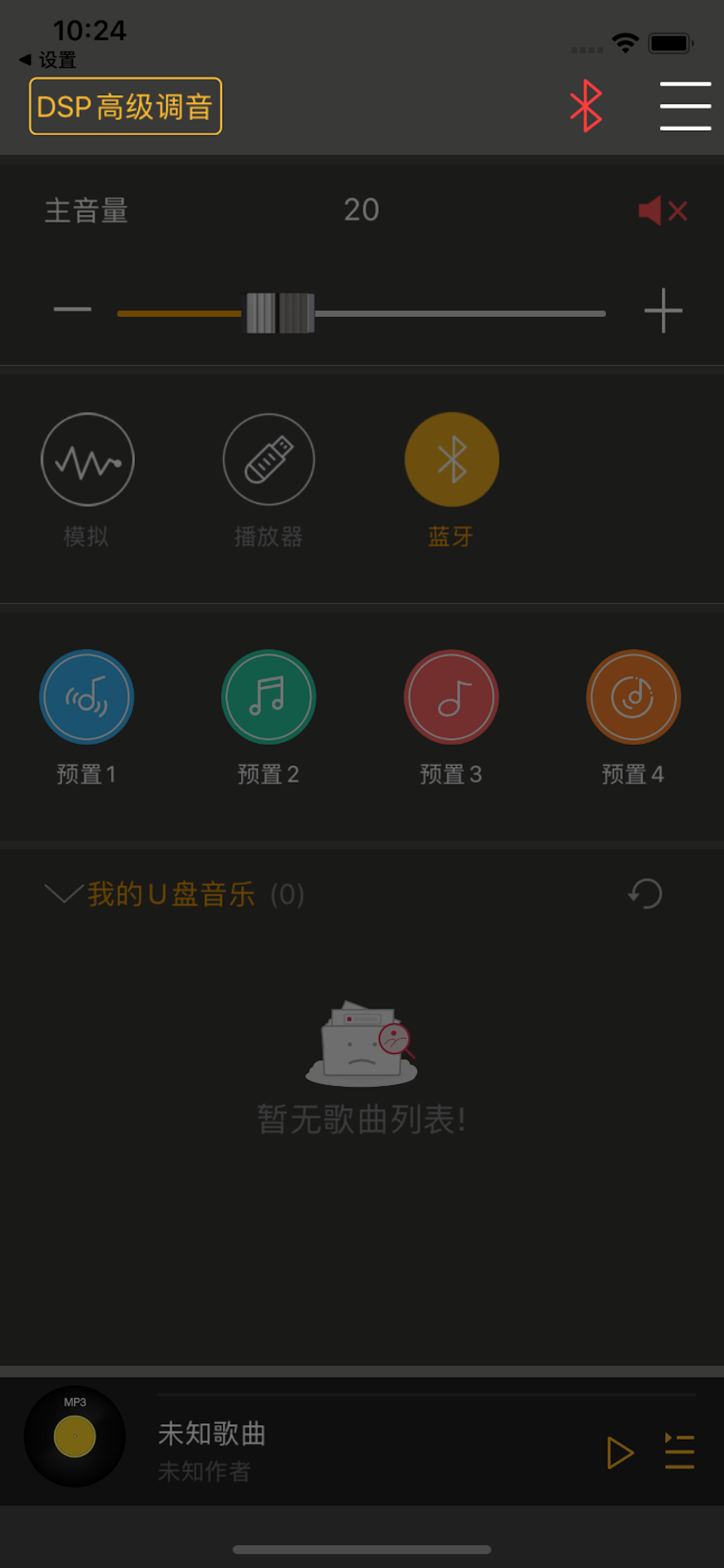Select 预置 1 sound preset
724x1568 pixels.
pyautogui.click(x=86, y=698)
